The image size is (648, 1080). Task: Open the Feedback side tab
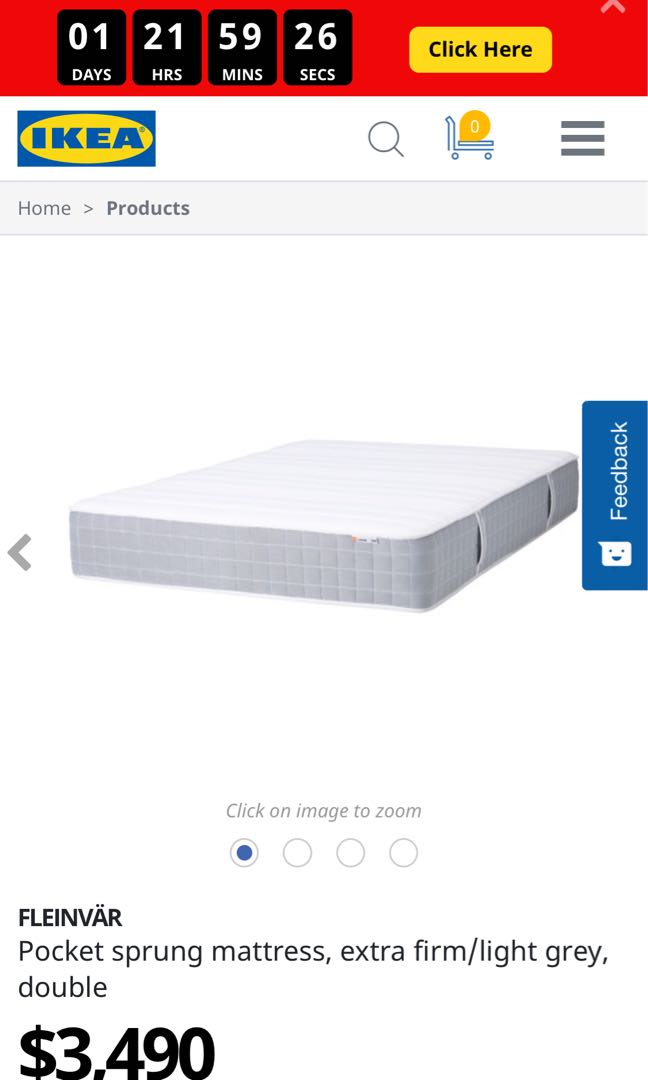point(615,495)
